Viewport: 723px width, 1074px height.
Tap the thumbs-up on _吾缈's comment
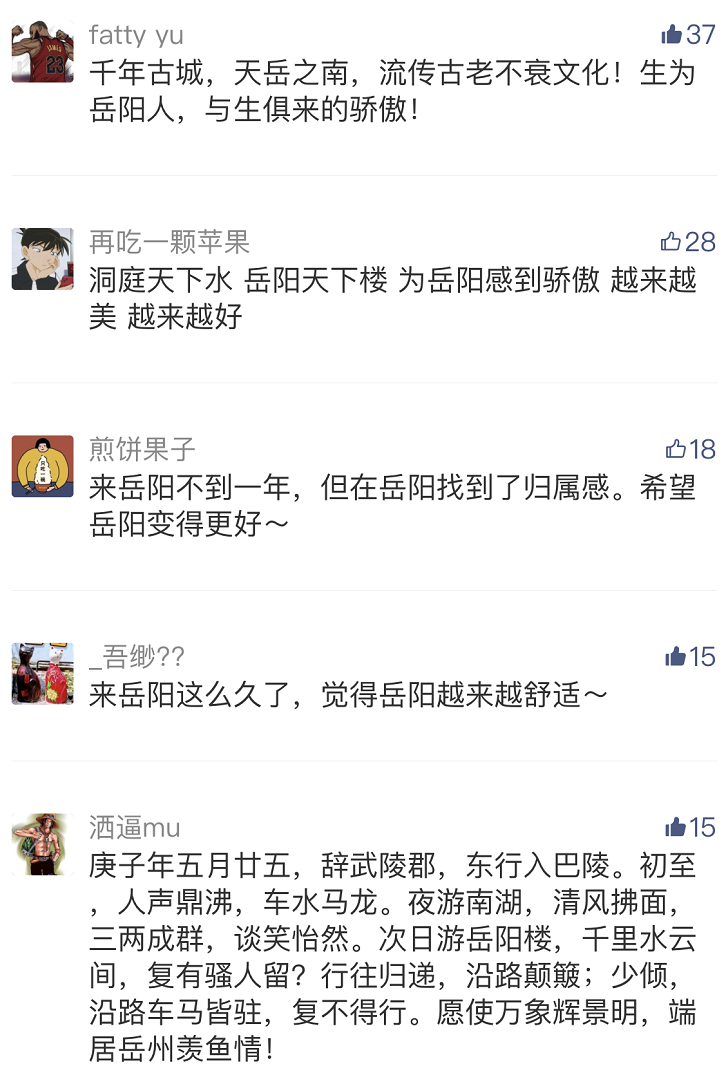675,657
